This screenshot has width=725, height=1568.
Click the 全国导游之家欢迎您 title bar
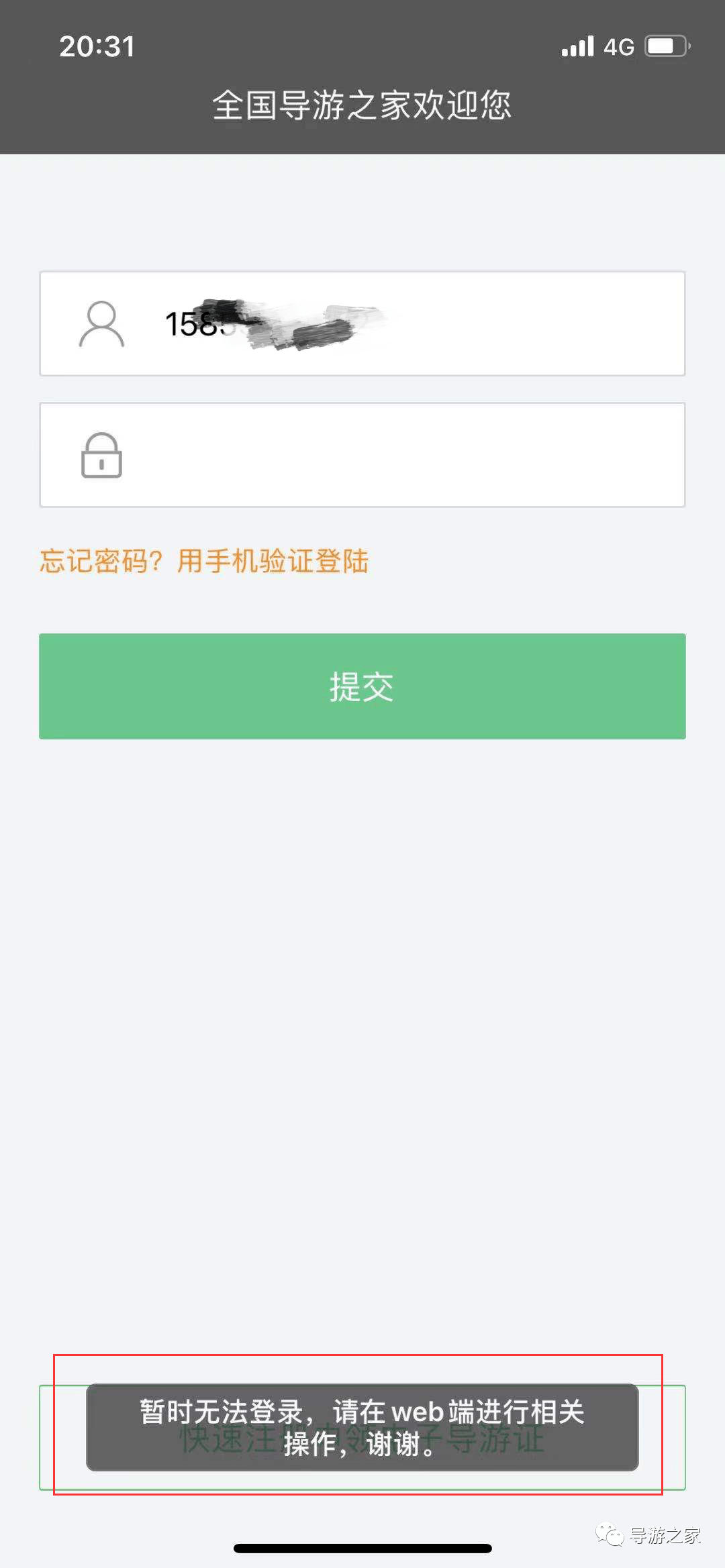pyautogui.click(x=362, y=106)
